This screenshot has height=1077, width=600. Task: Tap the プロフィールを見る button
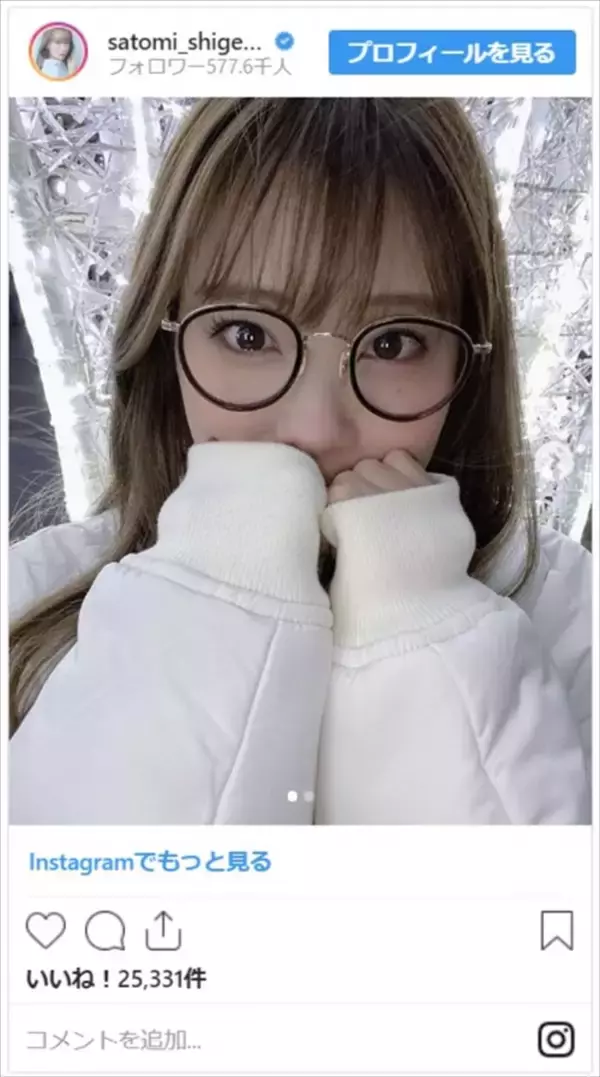click(452, 52)
